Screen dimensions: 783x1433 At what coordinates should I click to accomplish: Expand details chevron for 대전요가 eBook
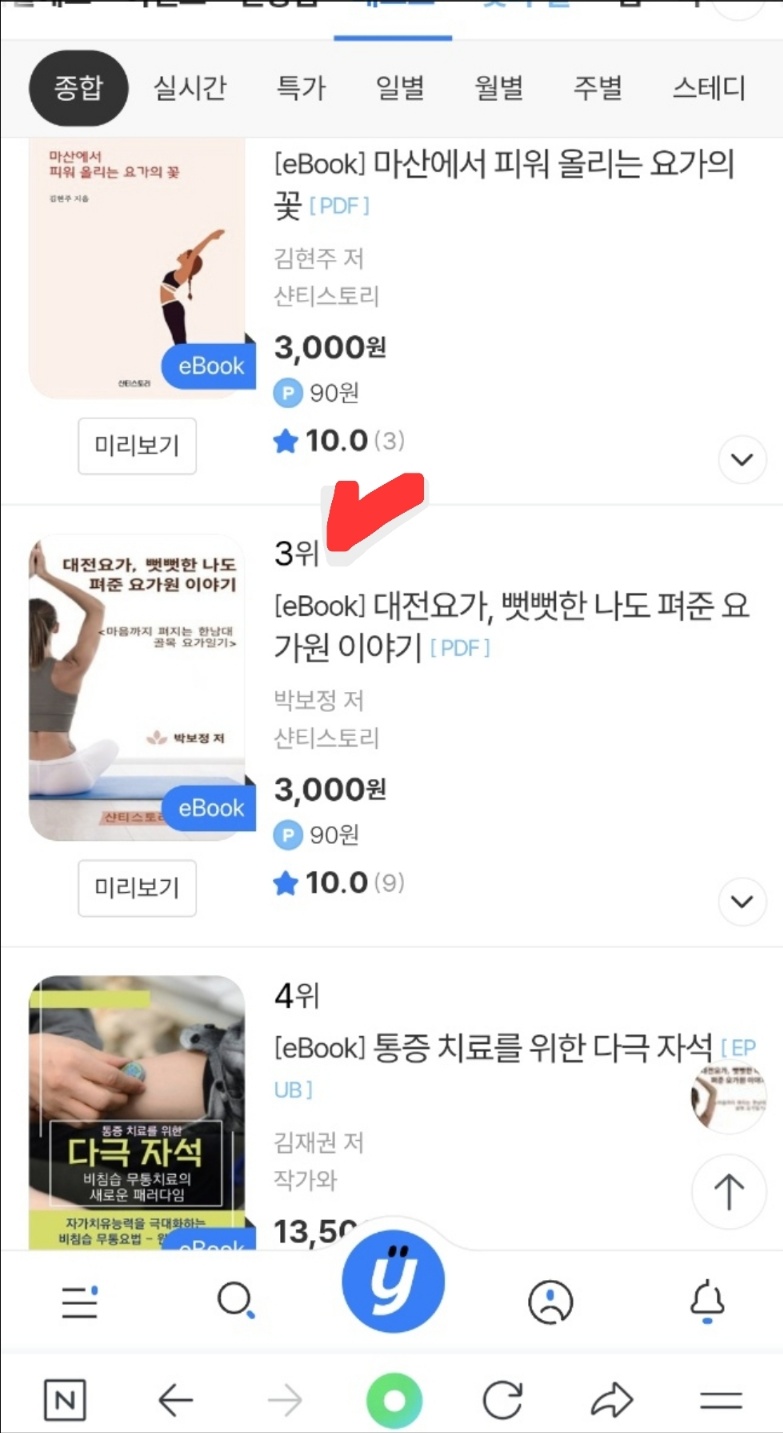[742, 901]
